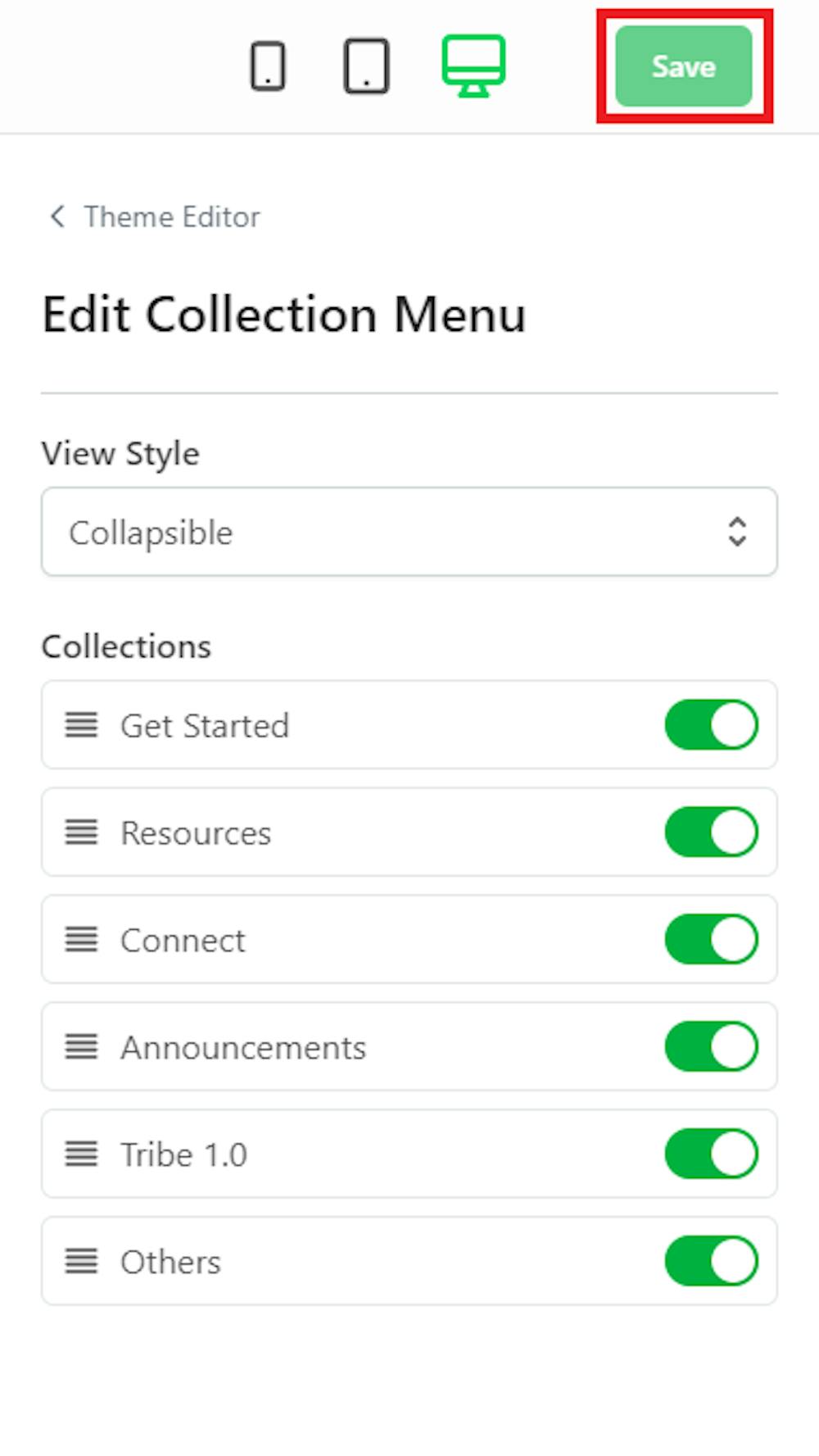Go back to Theme Editor
819x1456 pixels.
pyautogui.click(x=156, y=217)
